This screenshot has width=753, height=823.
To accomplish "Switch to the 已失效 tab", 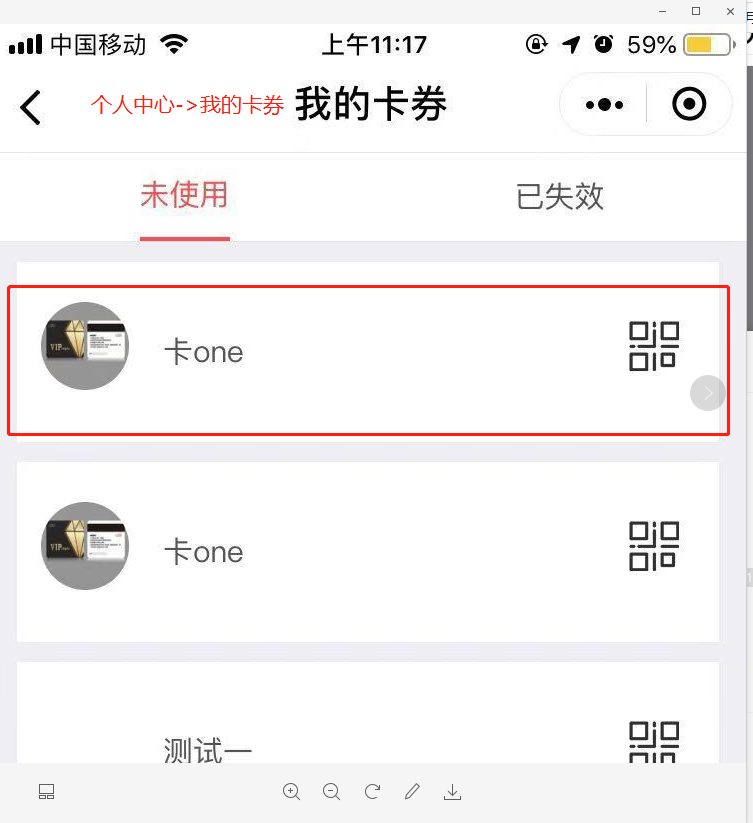I will coord(560,196).
